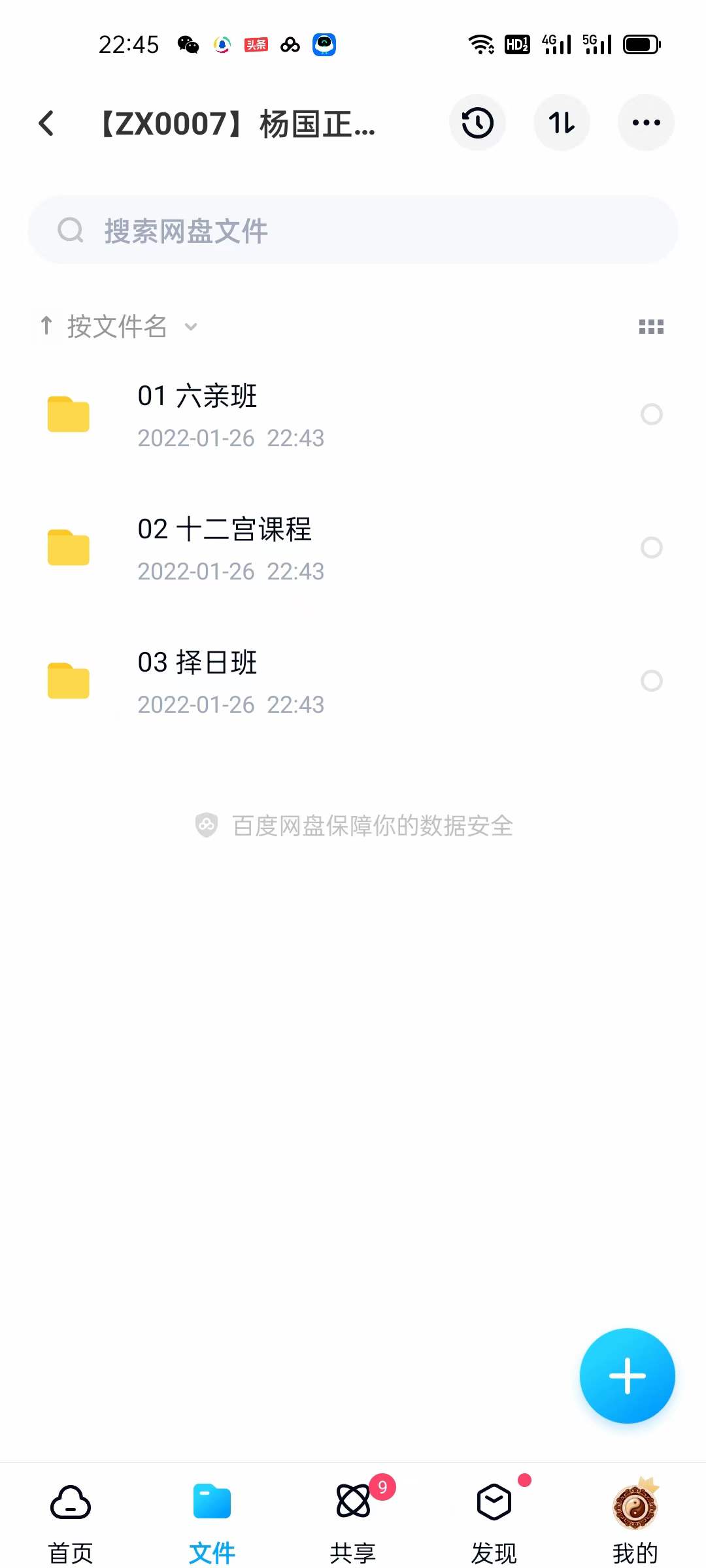
Task: Click the sort order icon beside history
Action: click(x=562, y=122)
